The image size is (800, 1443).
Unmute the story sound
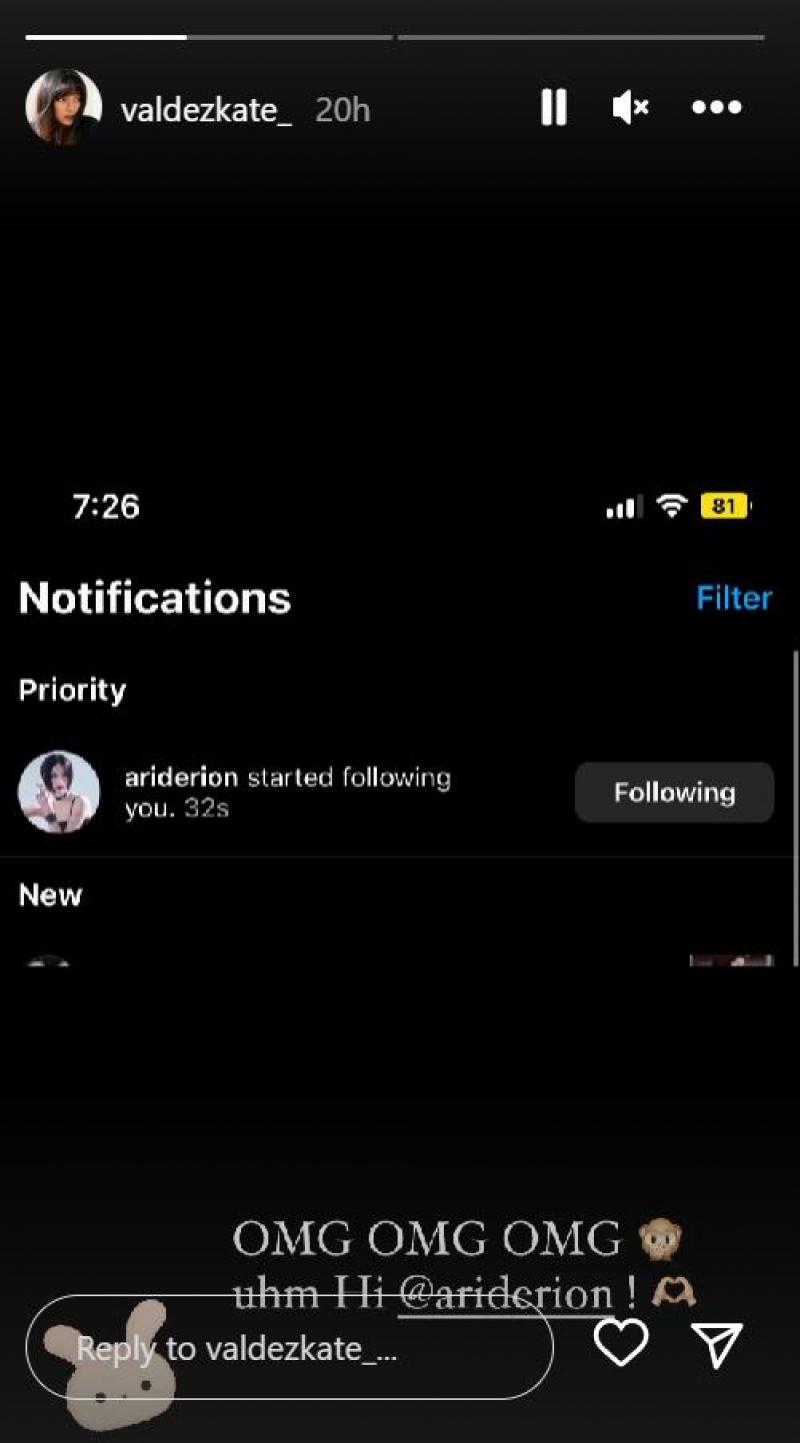coord(630,107)
